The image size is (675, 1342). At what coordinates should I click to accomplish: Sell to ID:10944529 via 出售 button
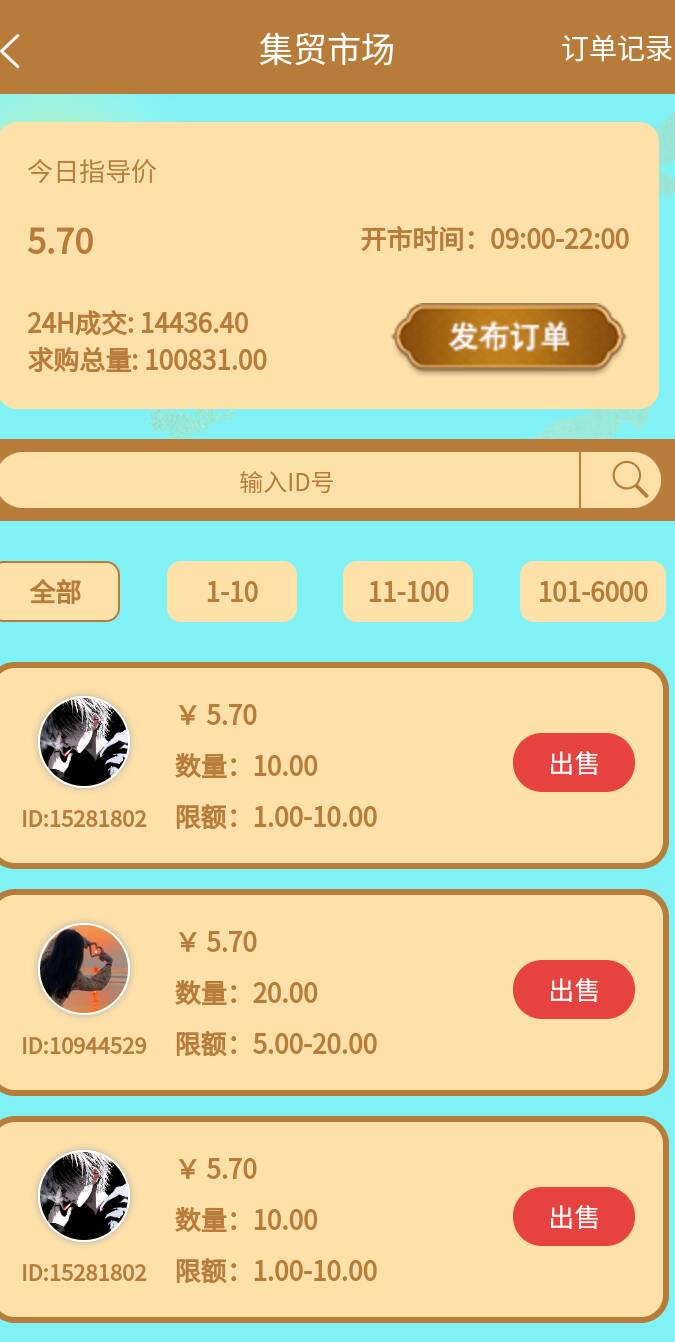click(x=574, y=990)
